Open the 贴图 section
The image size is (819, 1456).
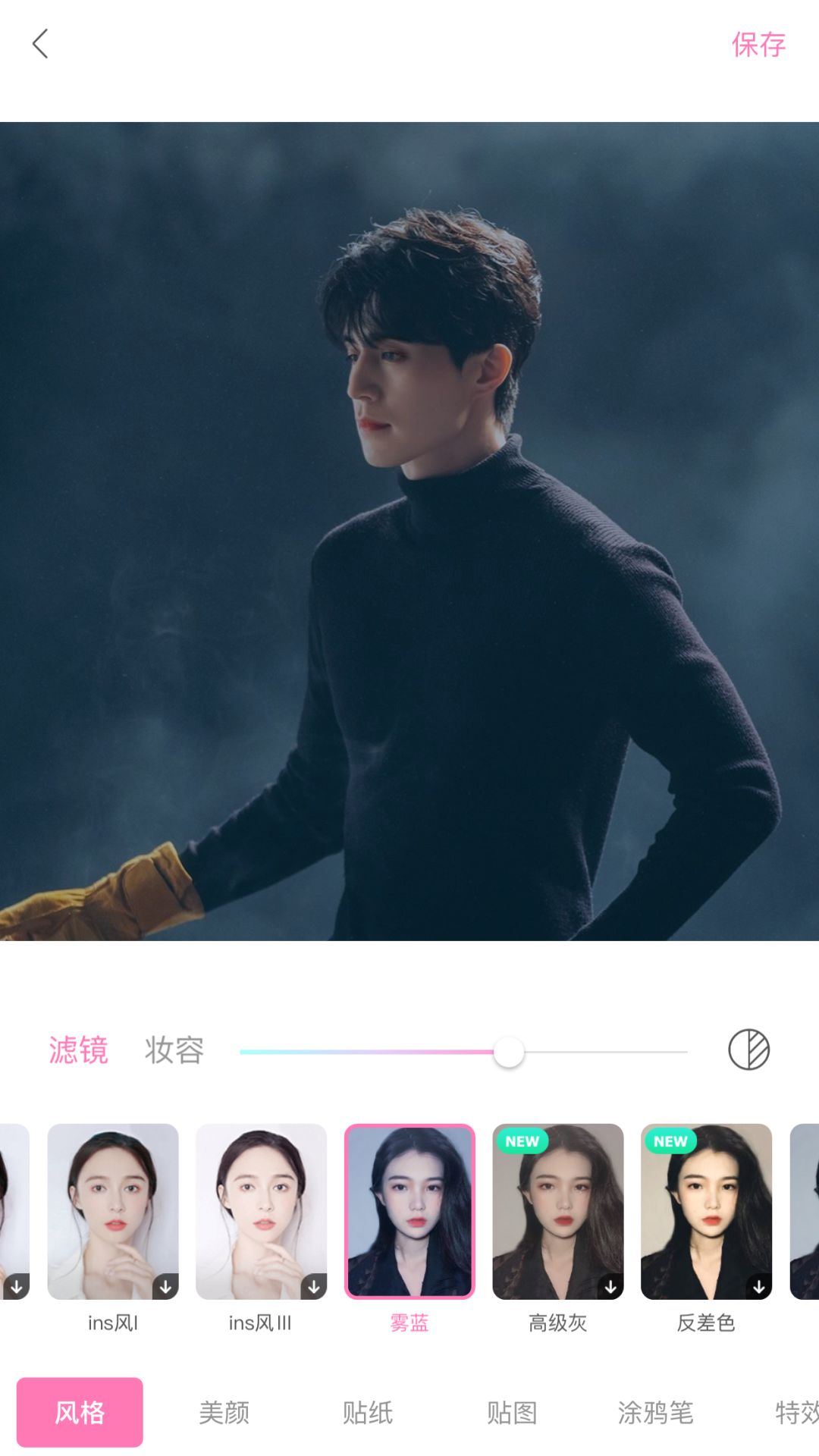[512, 1412]
